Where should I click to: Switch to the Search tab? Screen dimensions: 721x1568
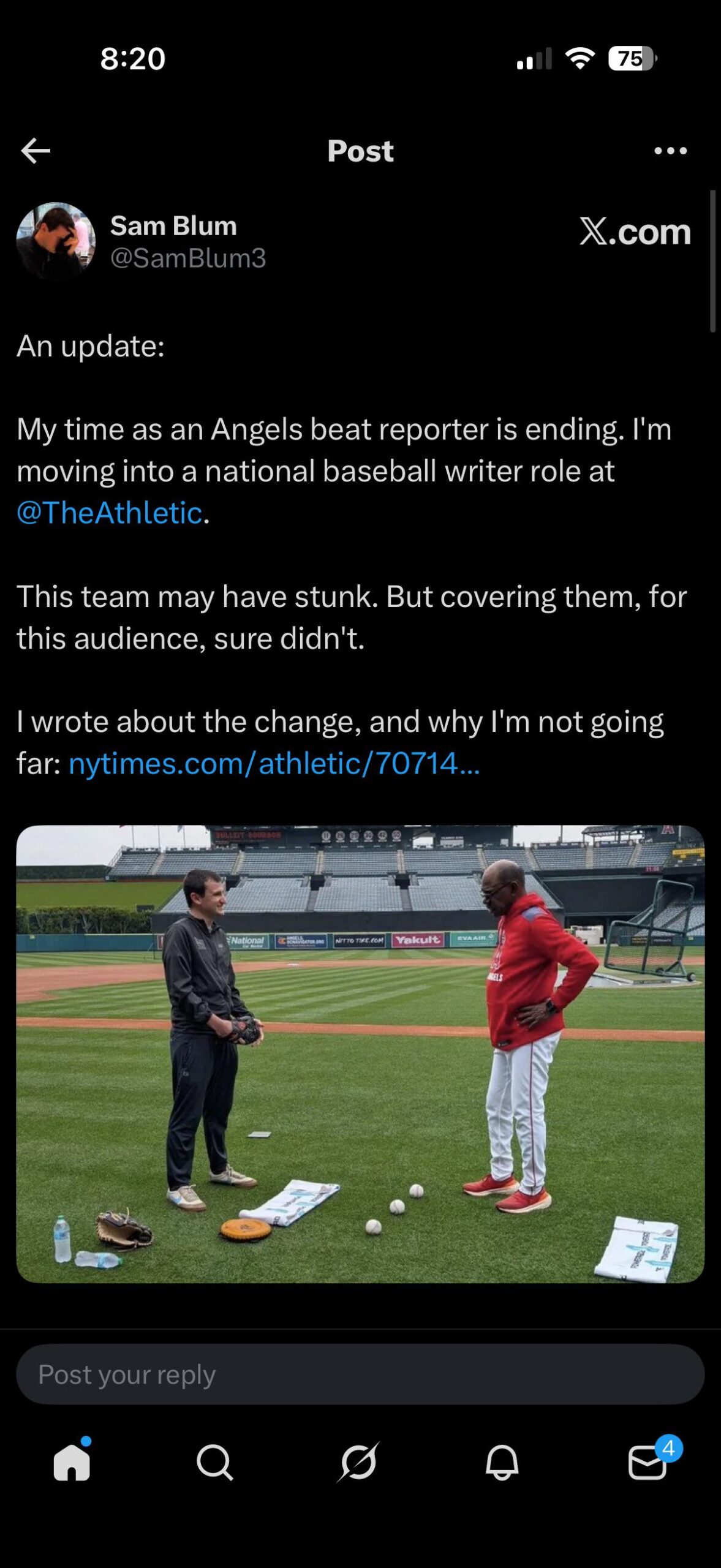click(x=215, y=1463)
